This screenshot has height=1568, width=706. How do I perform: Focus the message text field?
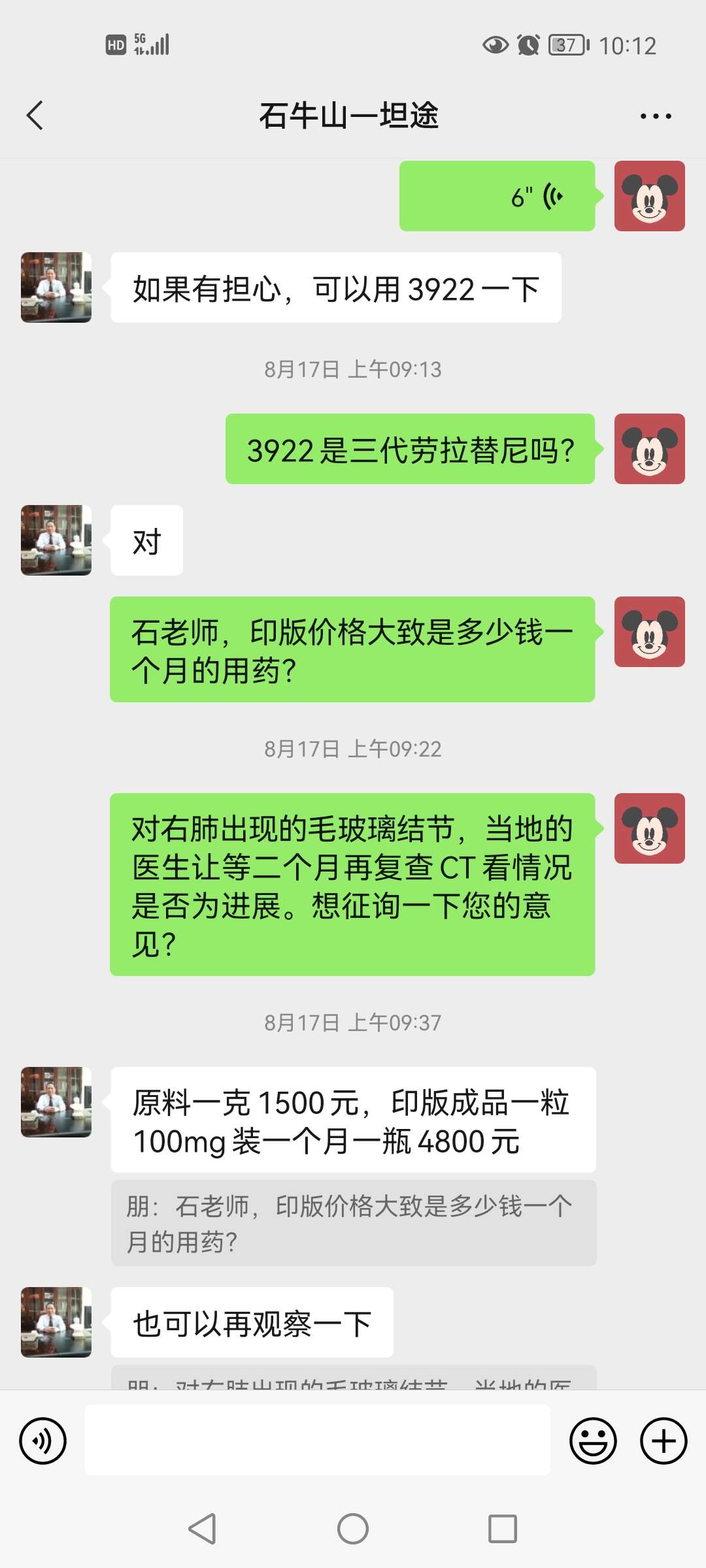point(317,1441)
